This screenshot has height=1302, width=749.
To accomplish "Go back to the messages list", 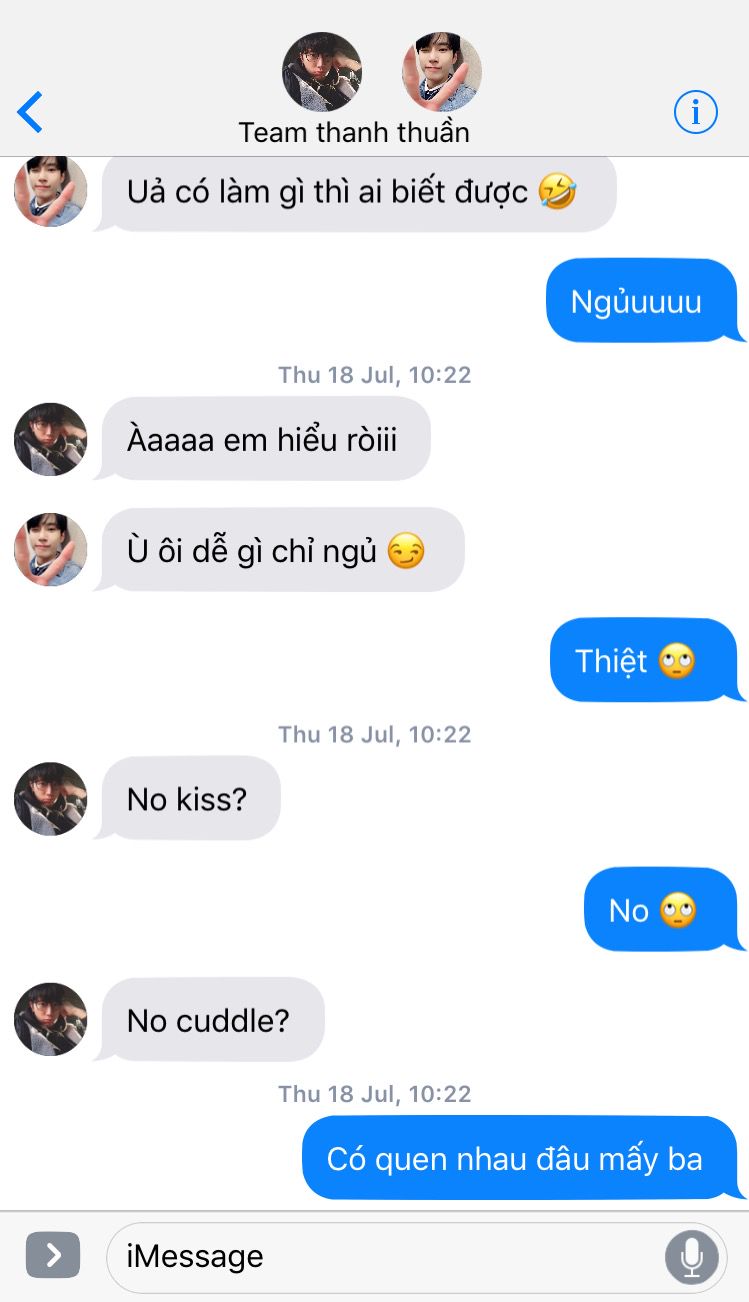I will click(x=31, y=112).
